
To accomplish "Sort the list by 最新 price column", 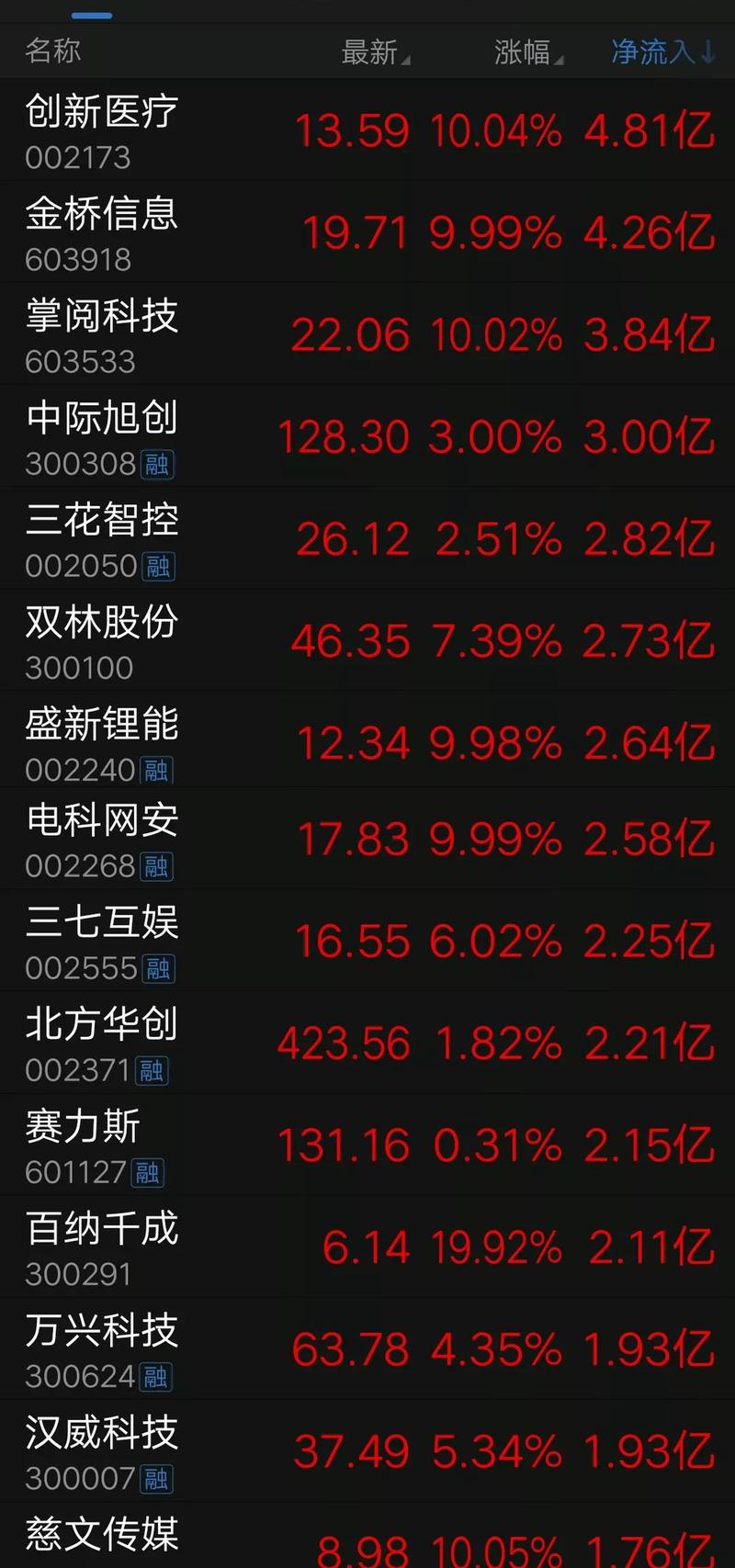I will point(374,52).
